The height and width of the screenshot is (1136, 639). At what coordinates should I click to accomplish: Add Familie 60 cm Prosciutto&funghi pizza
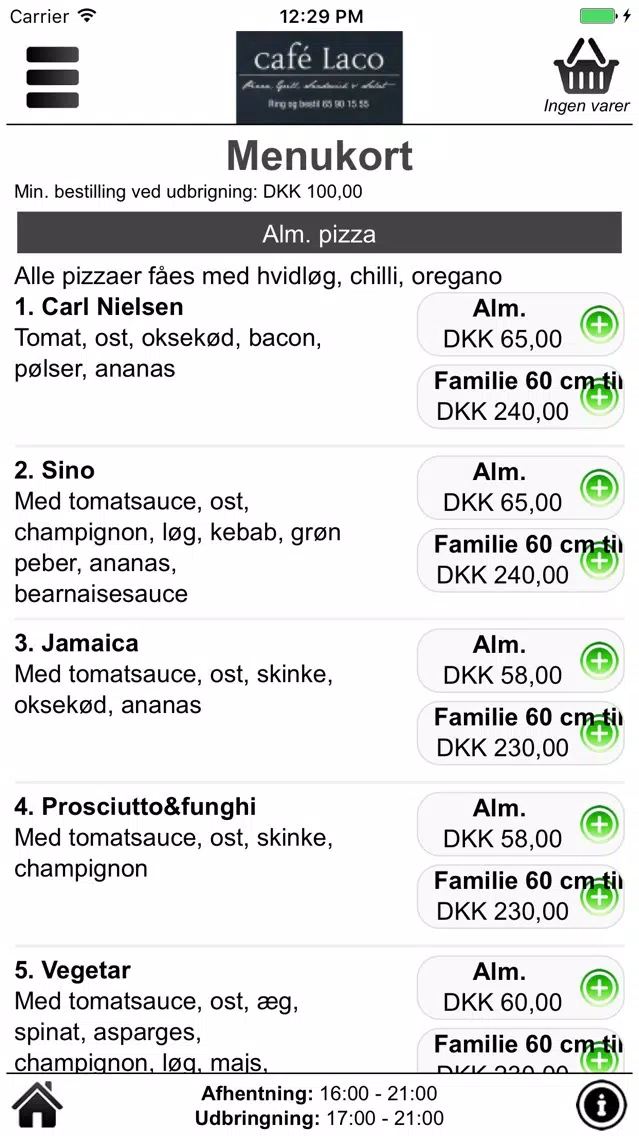click(x=520, y=897)
